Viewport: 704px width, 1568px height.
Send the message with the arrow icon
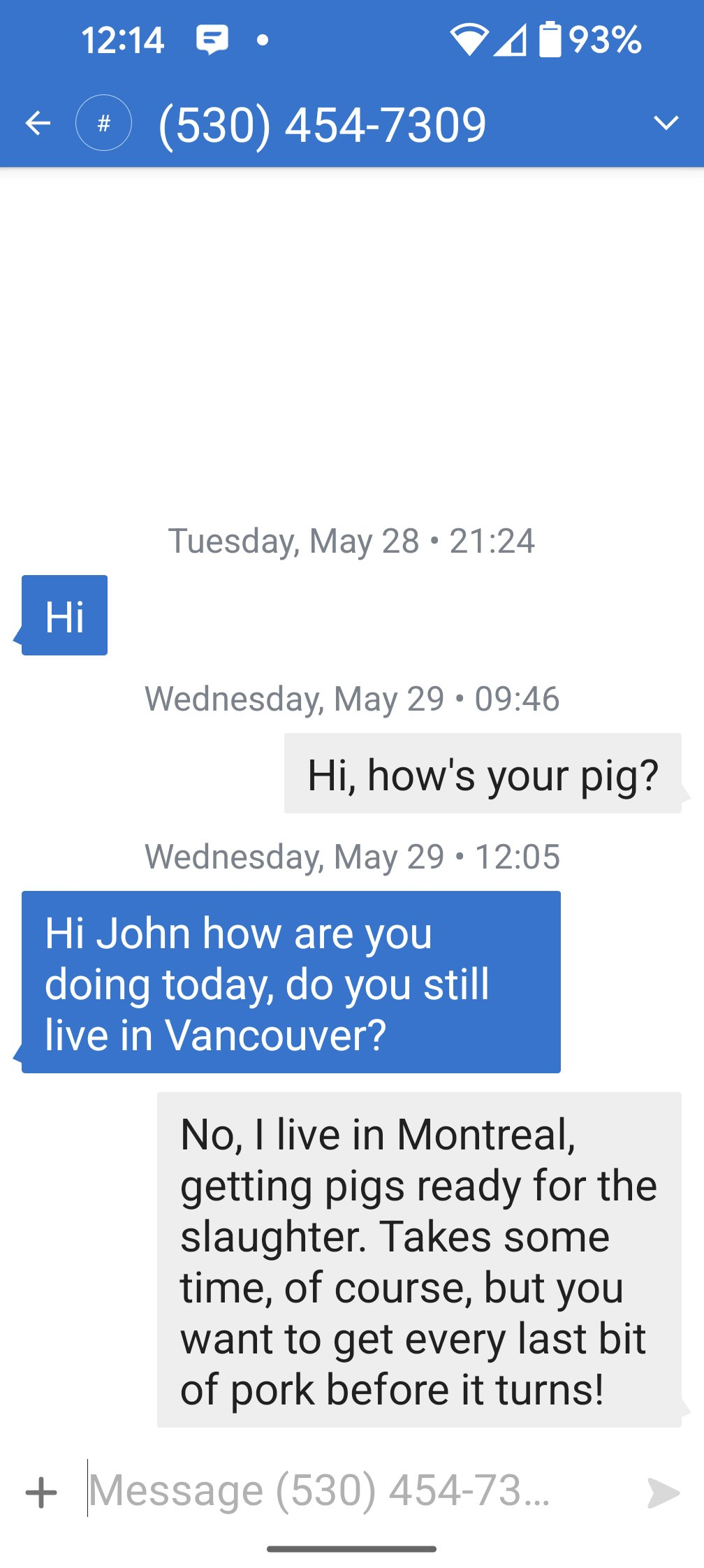click(663, 1493)
